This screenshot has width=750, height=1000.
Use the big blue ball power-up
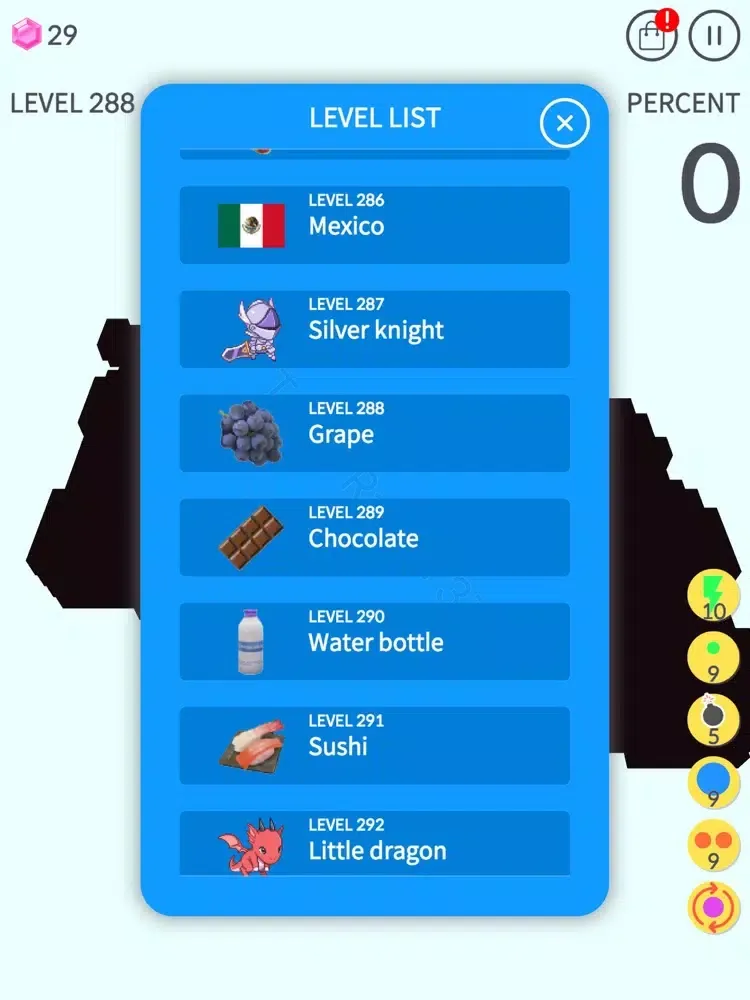tap(713, 783)
